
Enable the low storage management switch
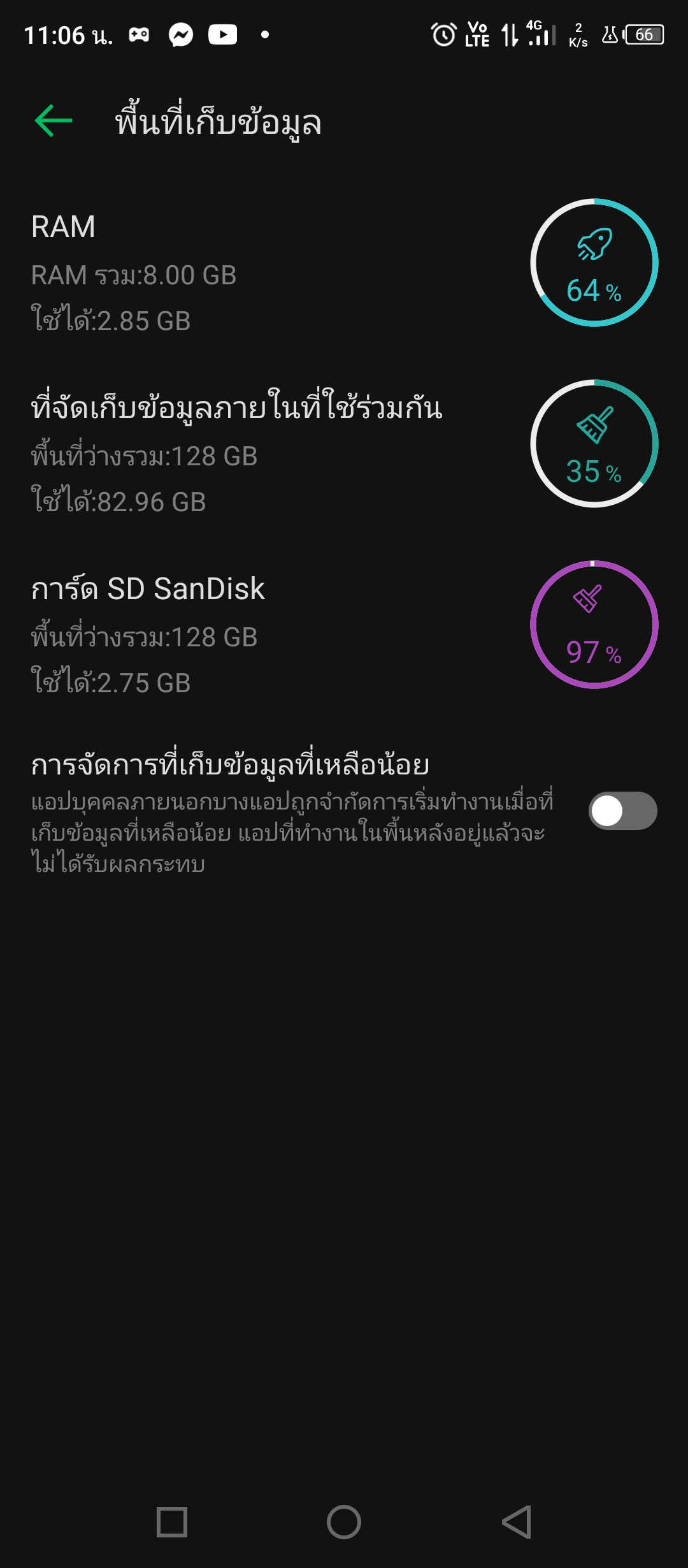(622, 811)
